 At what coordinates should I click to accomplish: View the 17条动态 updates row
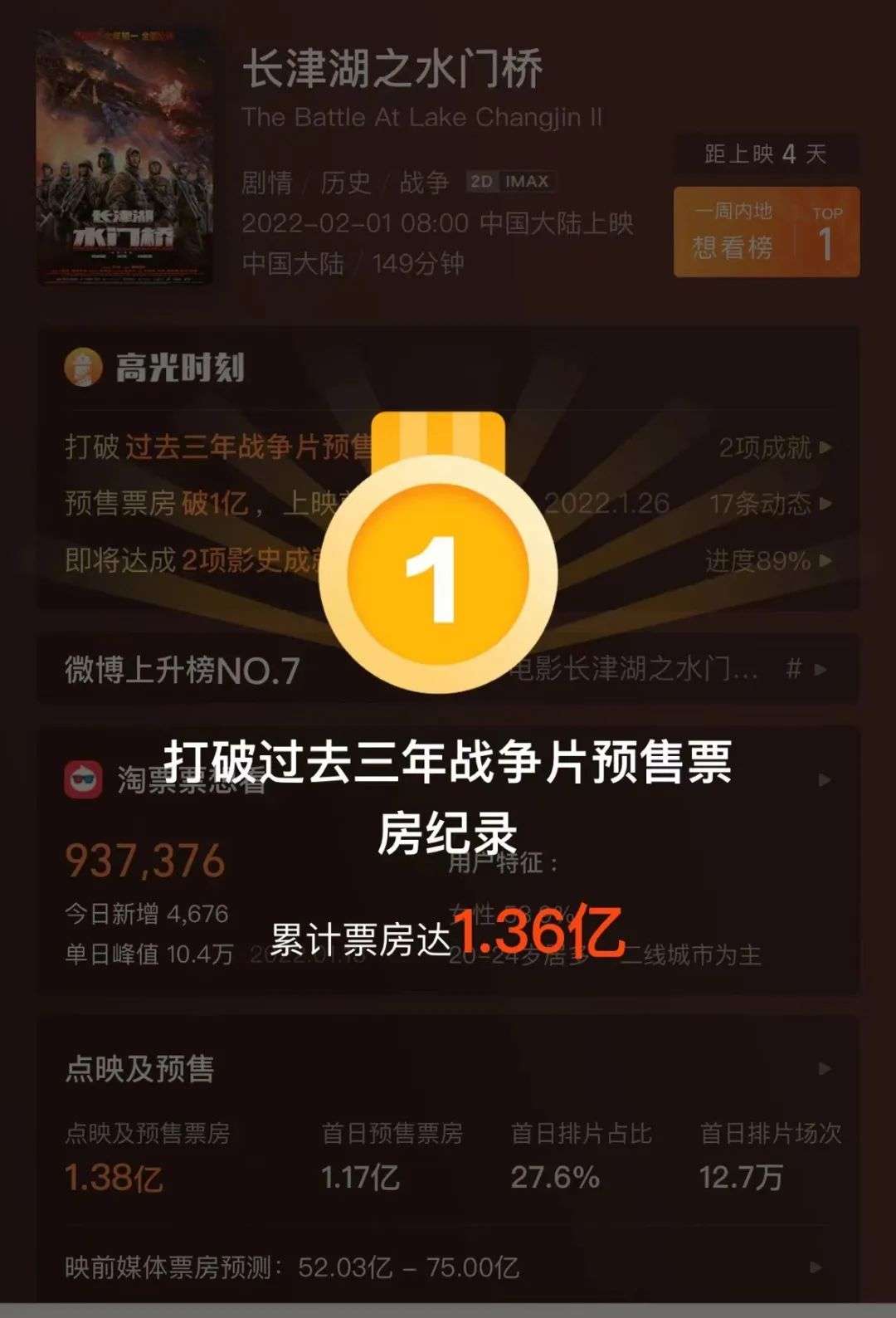[x=770, y=504]
